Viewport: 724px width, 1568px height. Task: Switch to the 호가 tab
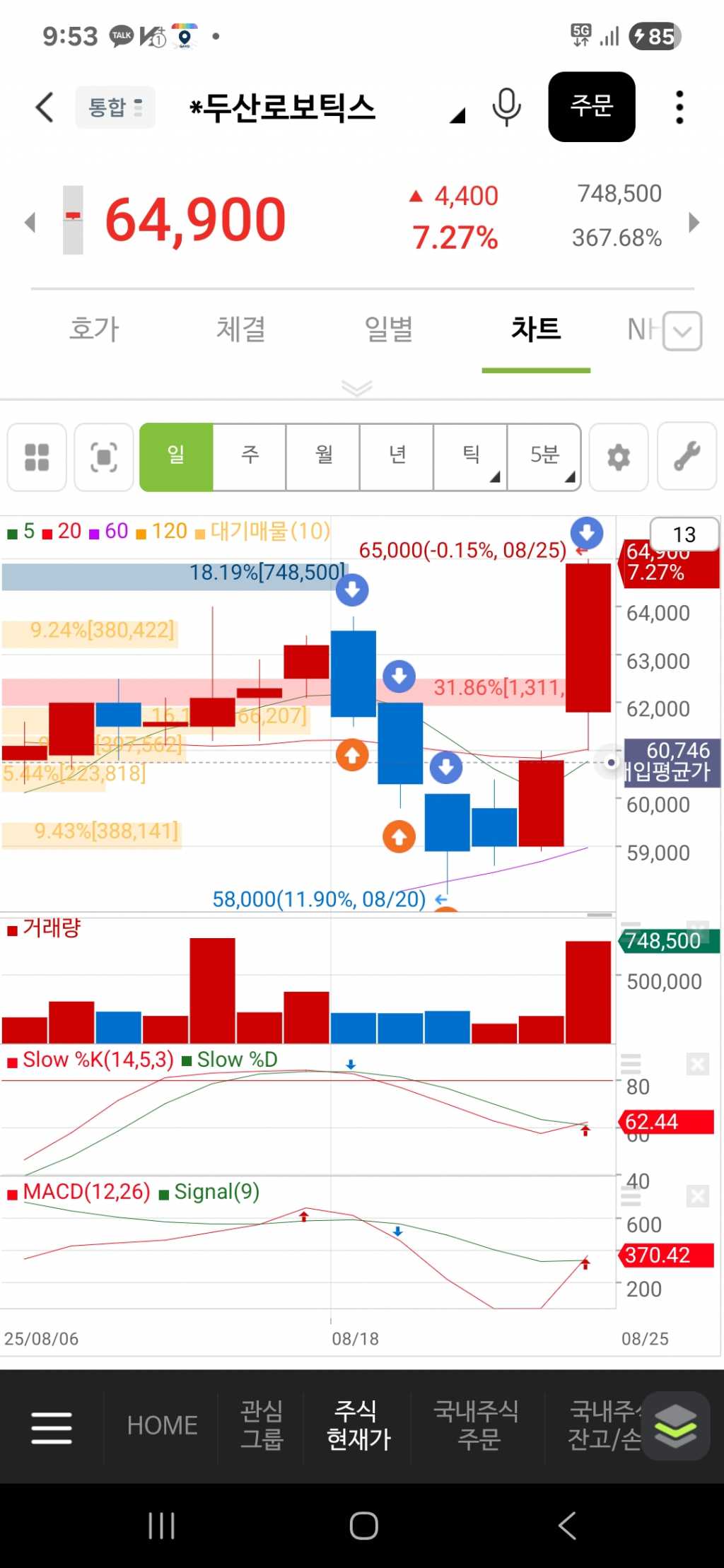[95, 329]
